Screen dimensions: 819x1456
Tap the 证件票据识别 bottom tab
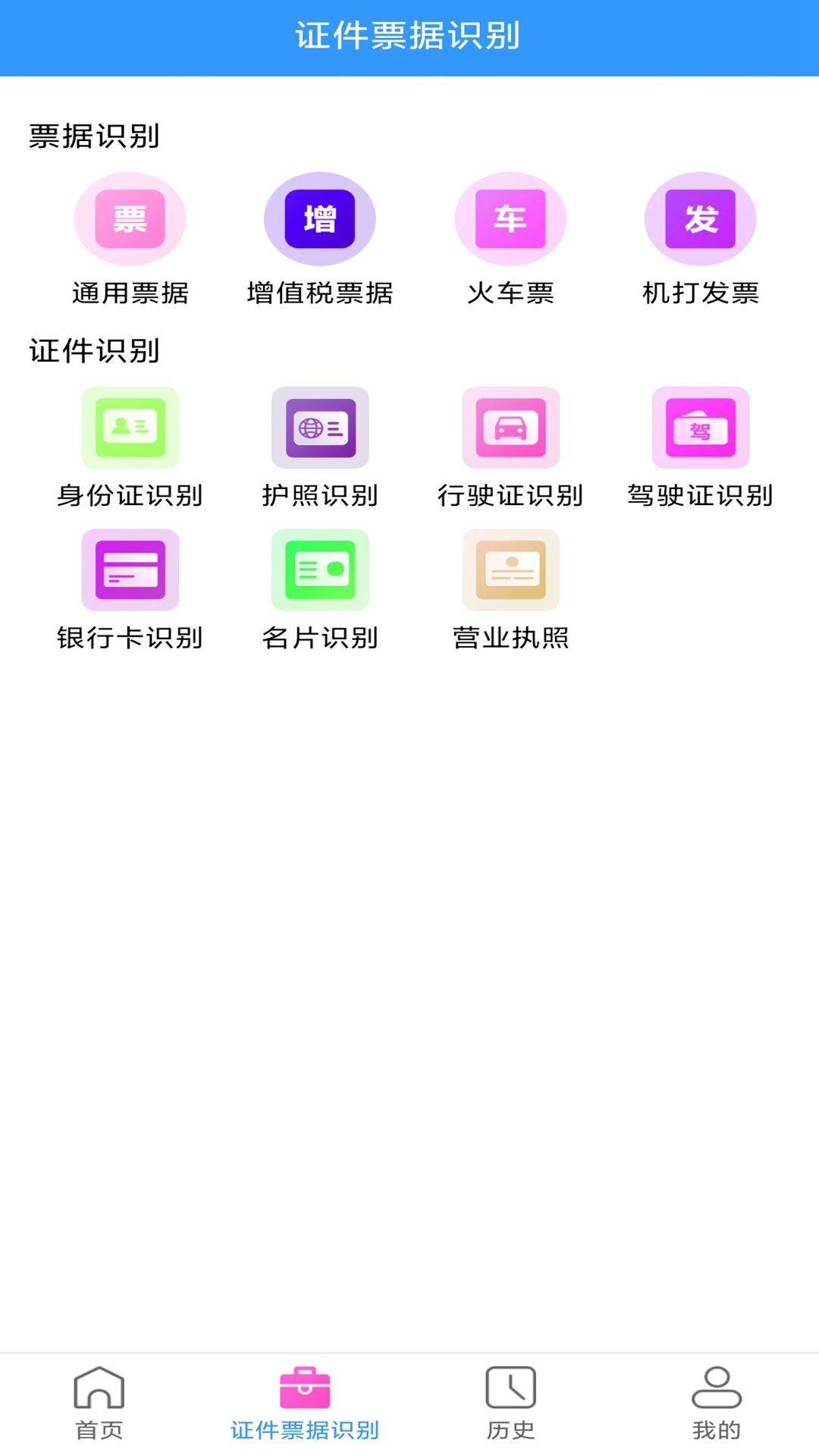(305, 1403)
